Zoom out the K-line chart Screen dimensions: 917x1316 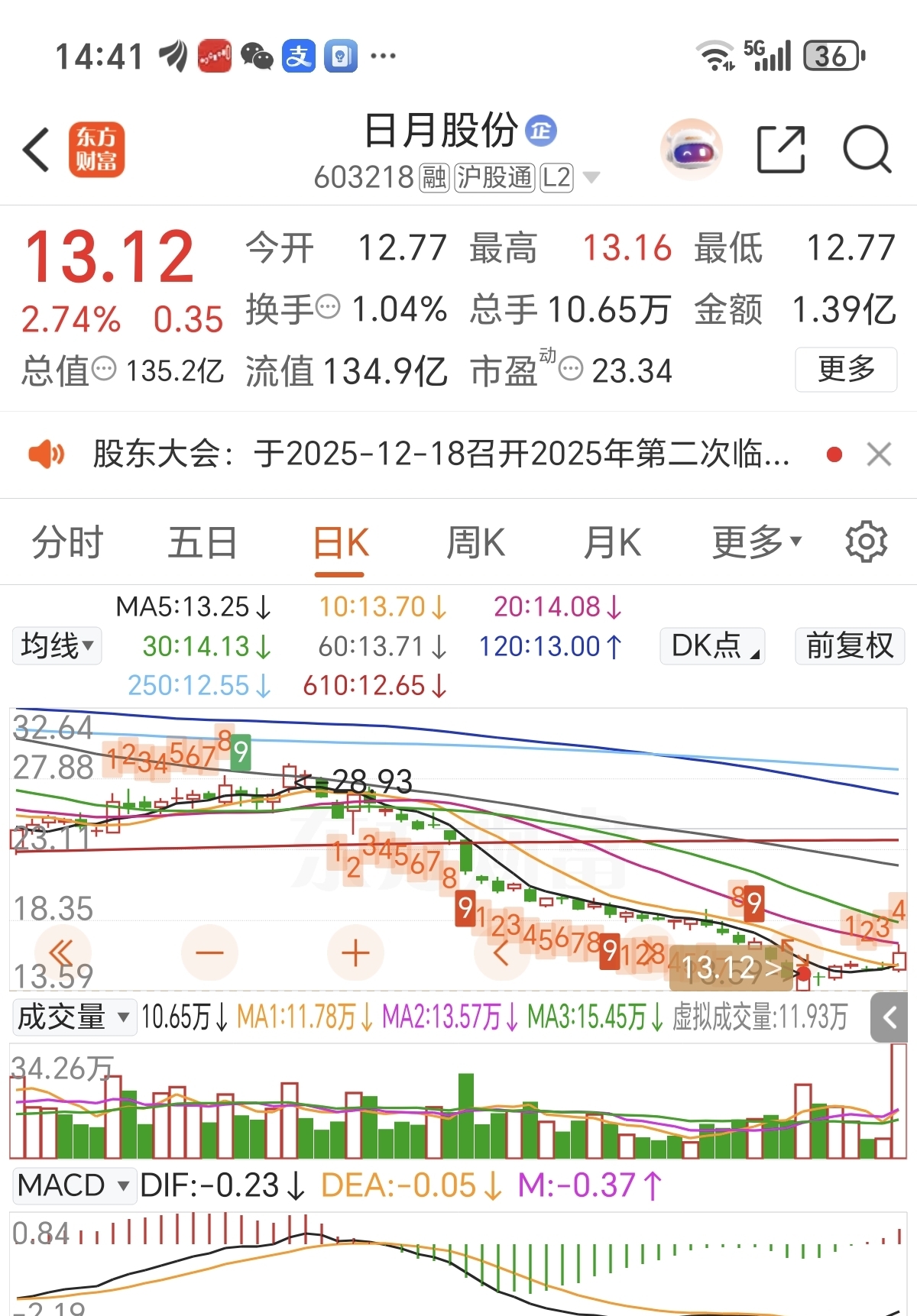[x=209, y=952]
